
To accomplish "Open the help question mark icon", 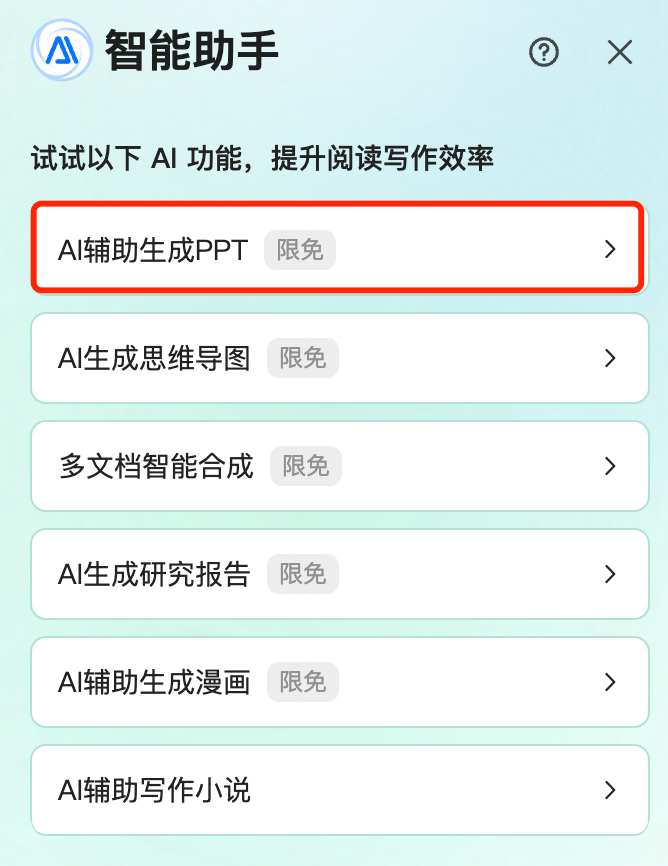I will [x=544, y=52].
